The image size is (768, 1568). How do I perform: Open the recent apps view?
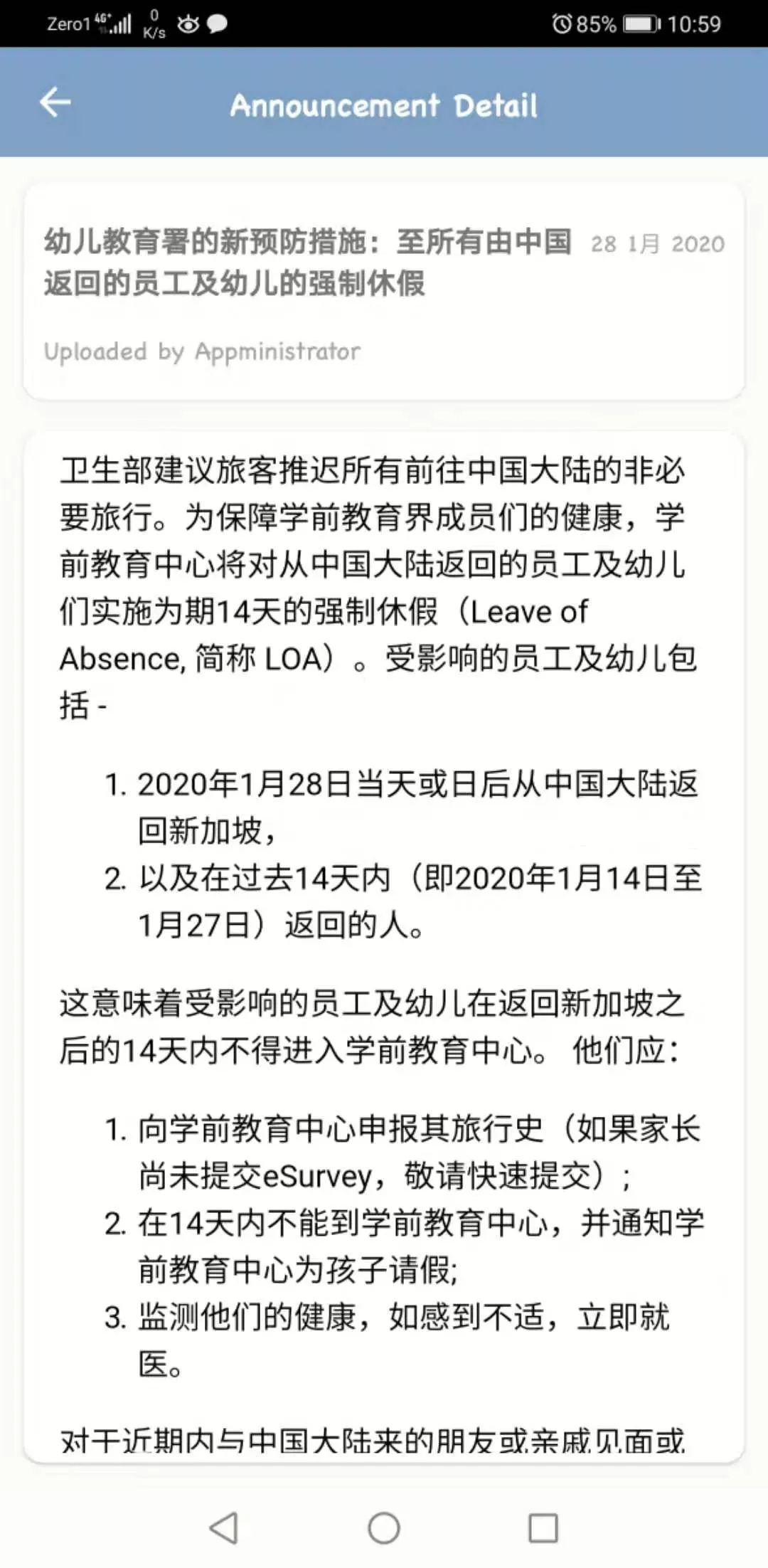point(543,1527)
